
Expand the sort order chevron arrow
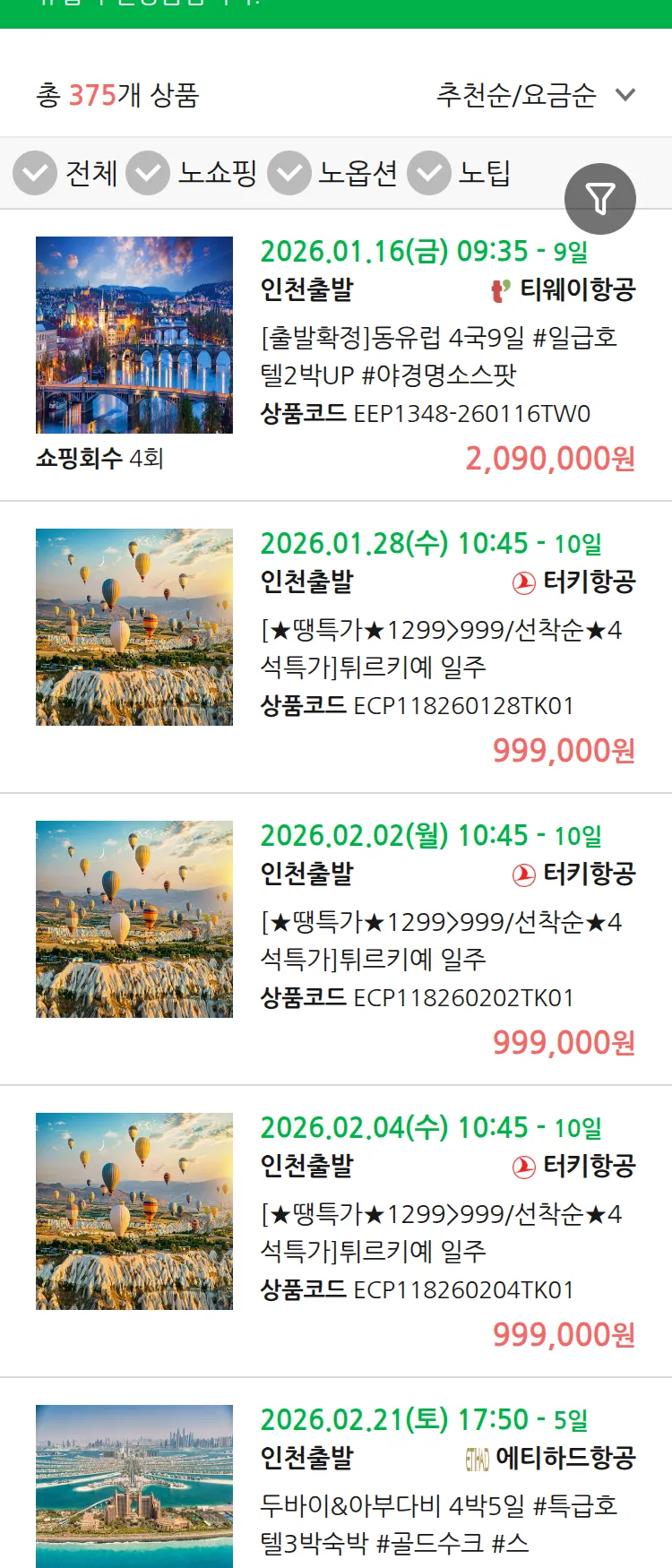(x=625, y=94)
